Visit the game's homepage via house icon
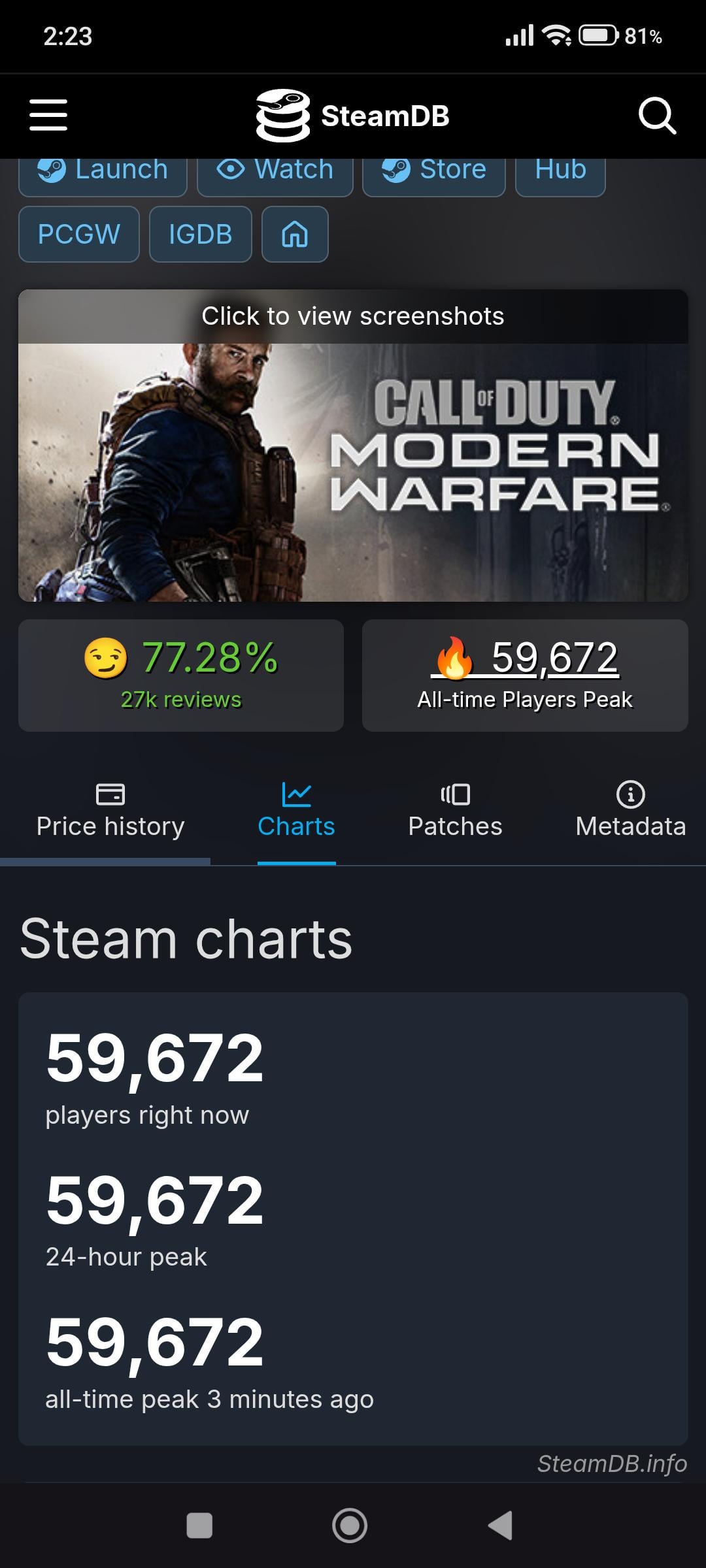This screenshot has width=706, height=1568. [295, 234]
